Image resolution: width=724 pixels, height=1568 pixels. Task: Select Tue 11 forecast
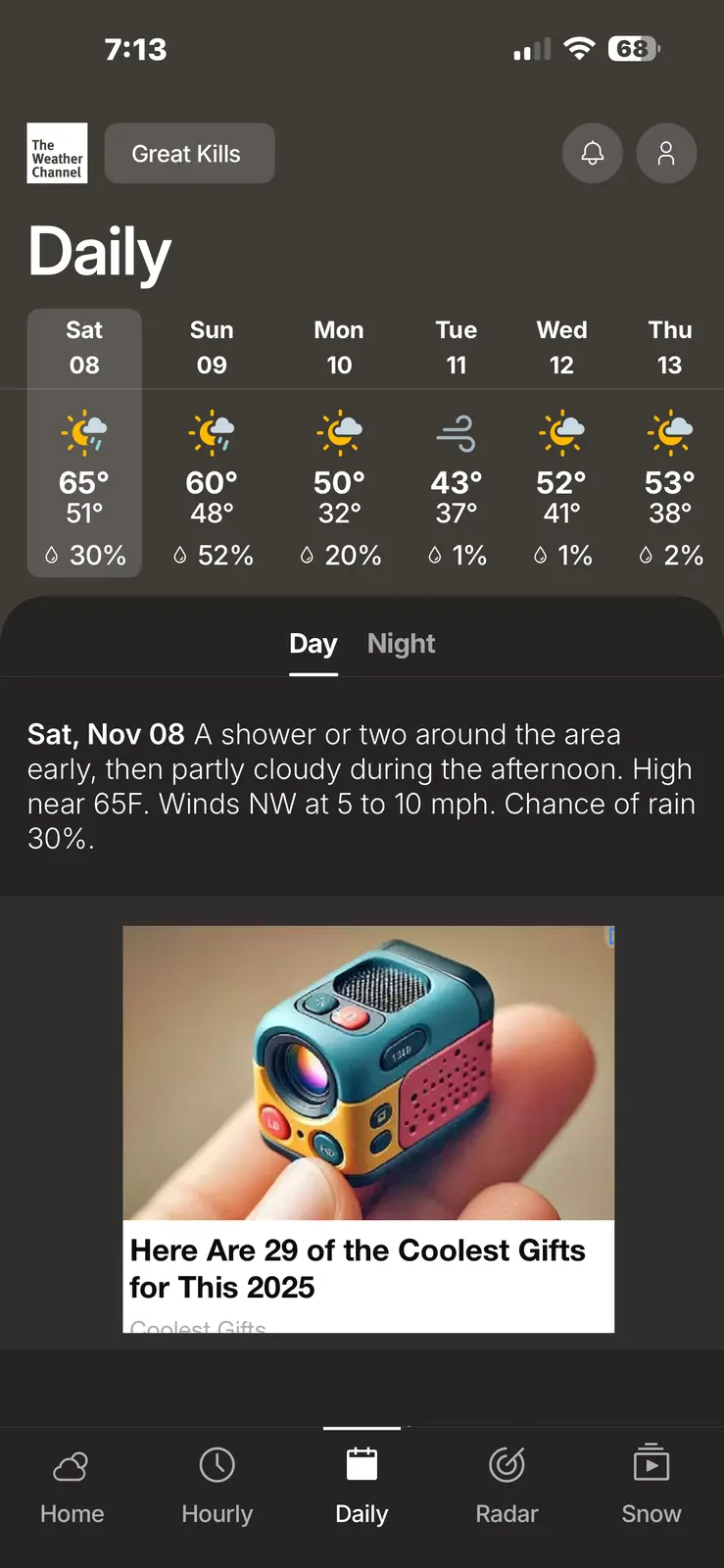[x=457, y=443]
